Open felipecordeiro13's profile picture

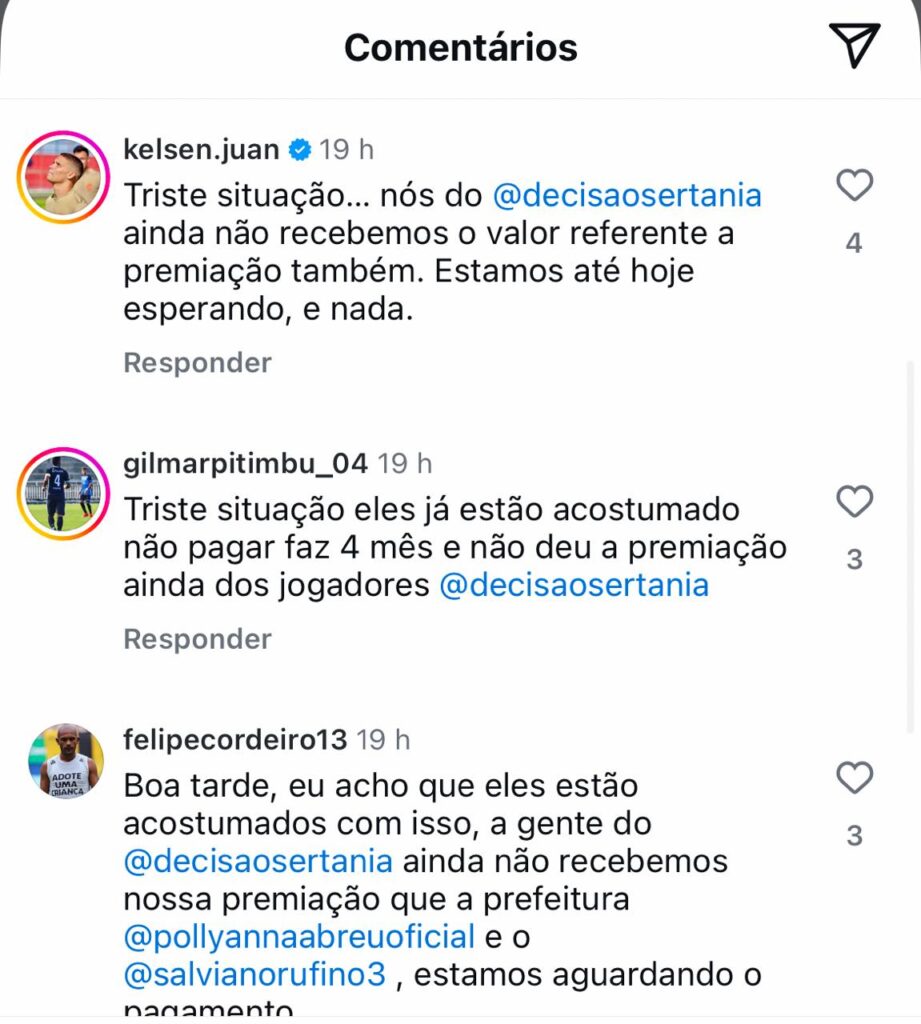tap(64, 762)
